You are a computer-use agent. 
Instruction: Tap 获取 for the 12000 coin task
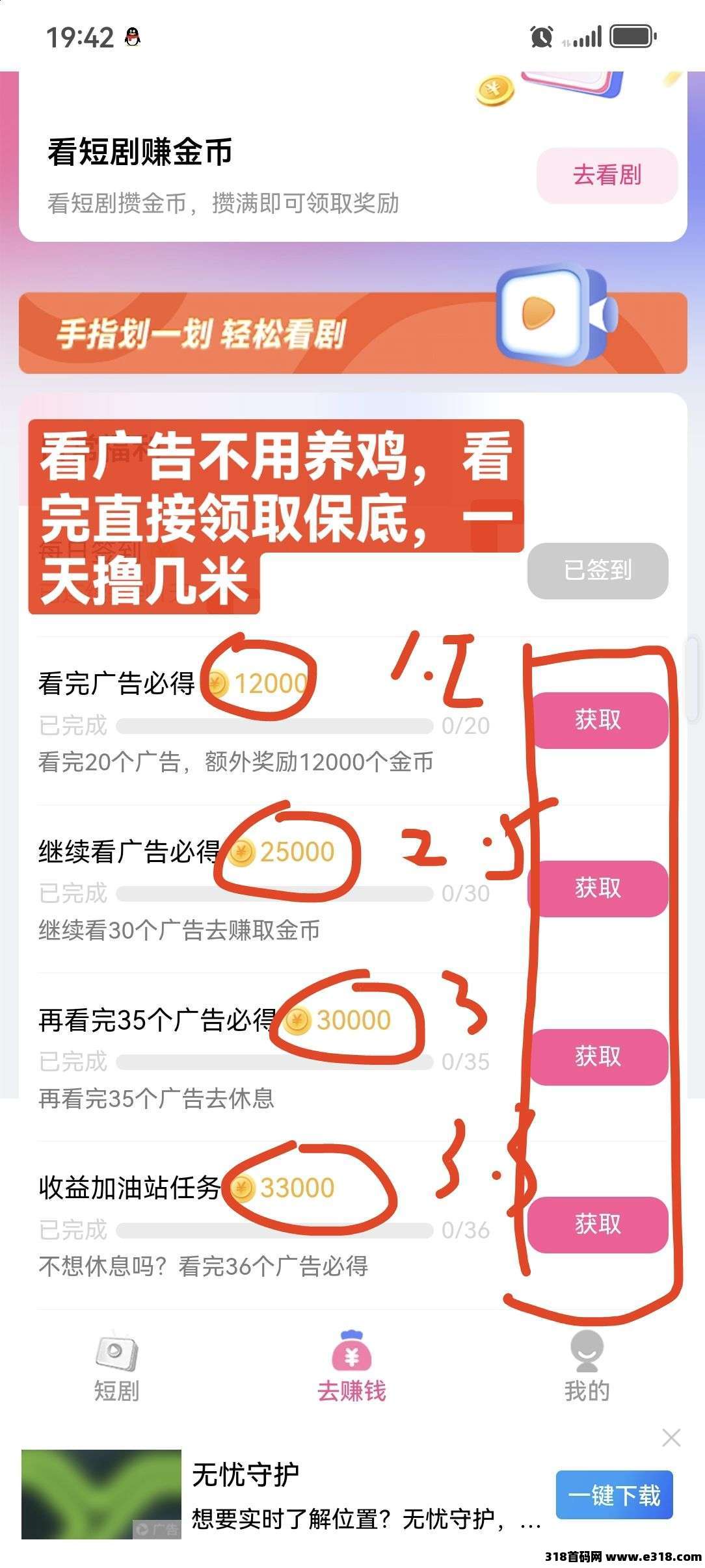coord(600,720)
